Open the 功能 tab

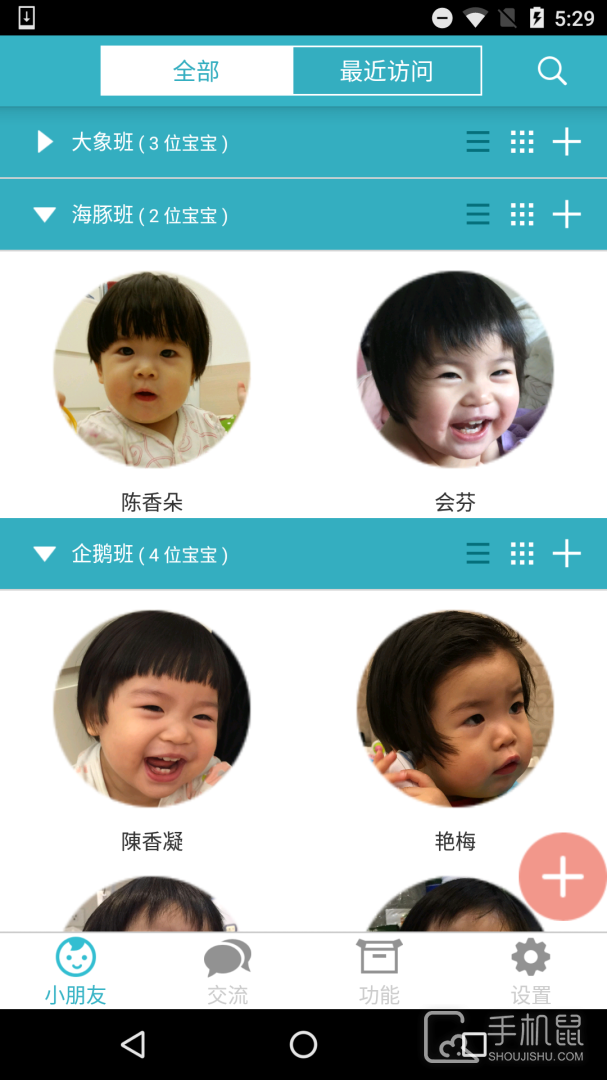pyautogui.click(x=379, y=970)
